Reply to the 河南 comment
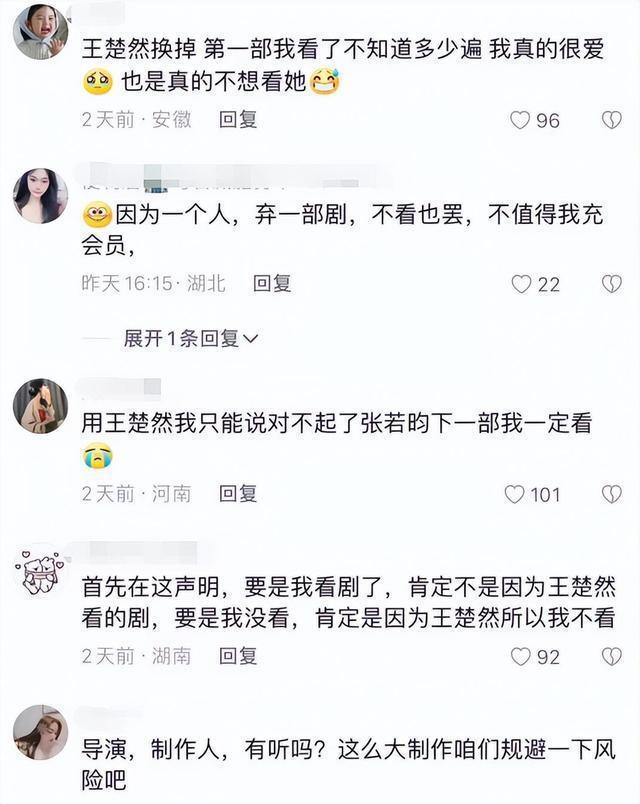This screenshot has height=804, width=640. pyautogui.click(x=238, y=494)
